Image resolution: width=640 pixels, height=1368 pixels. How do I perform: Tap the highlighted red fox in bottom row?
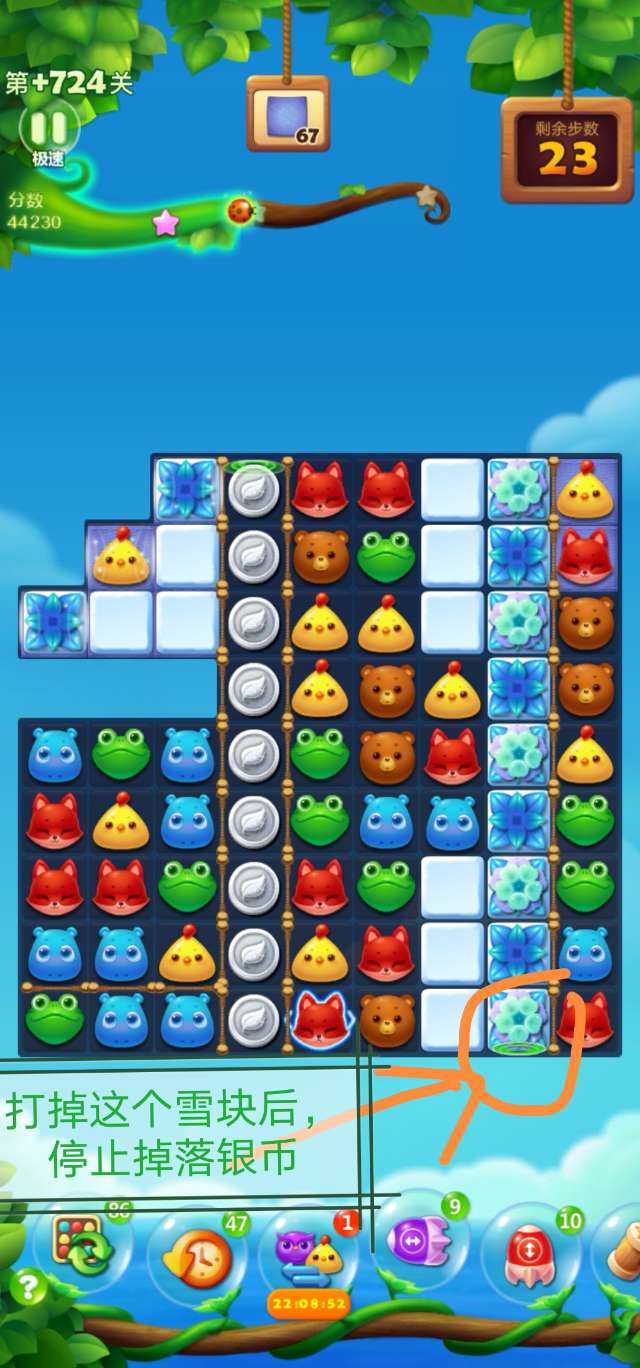(320, 1020)
